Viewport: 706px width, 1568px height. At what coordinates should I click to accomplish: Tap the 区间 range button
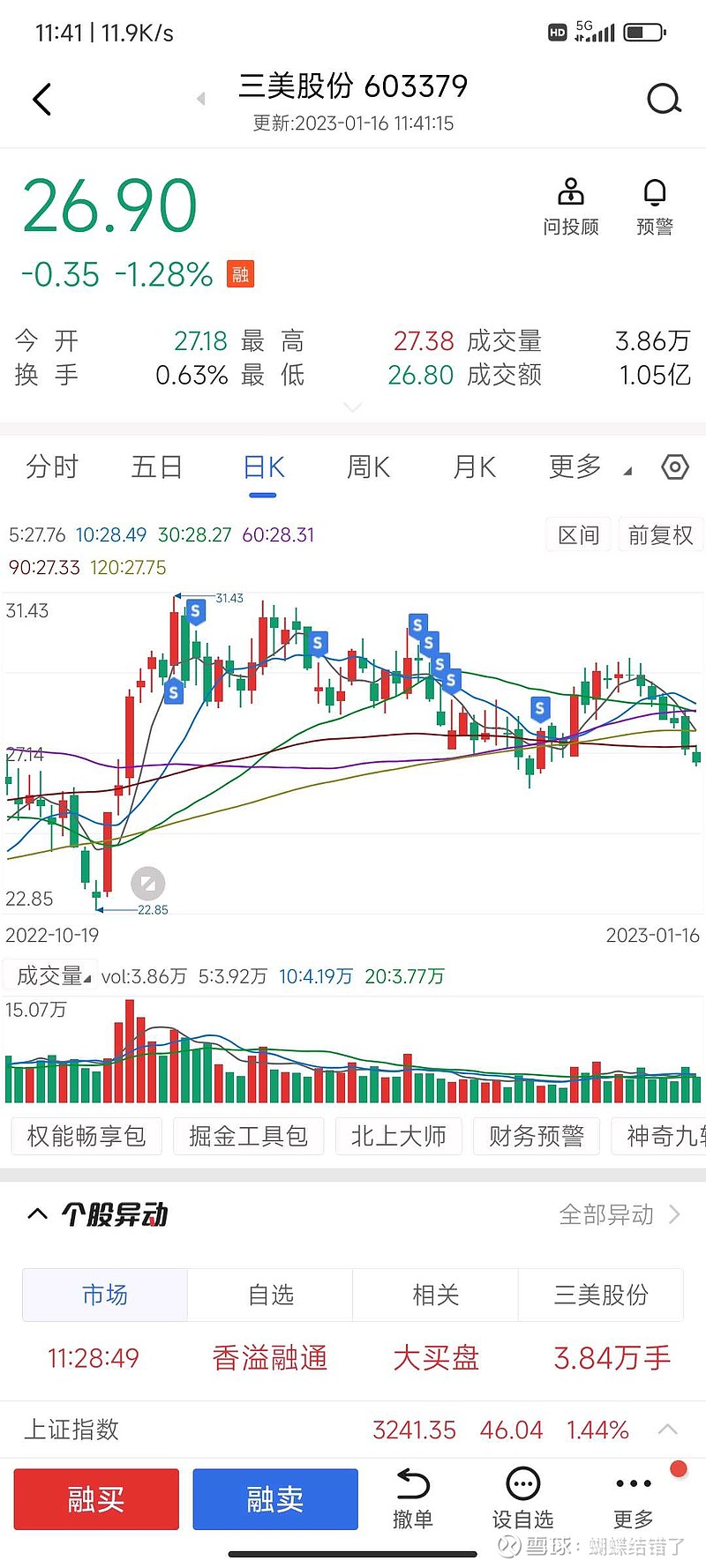579,534
